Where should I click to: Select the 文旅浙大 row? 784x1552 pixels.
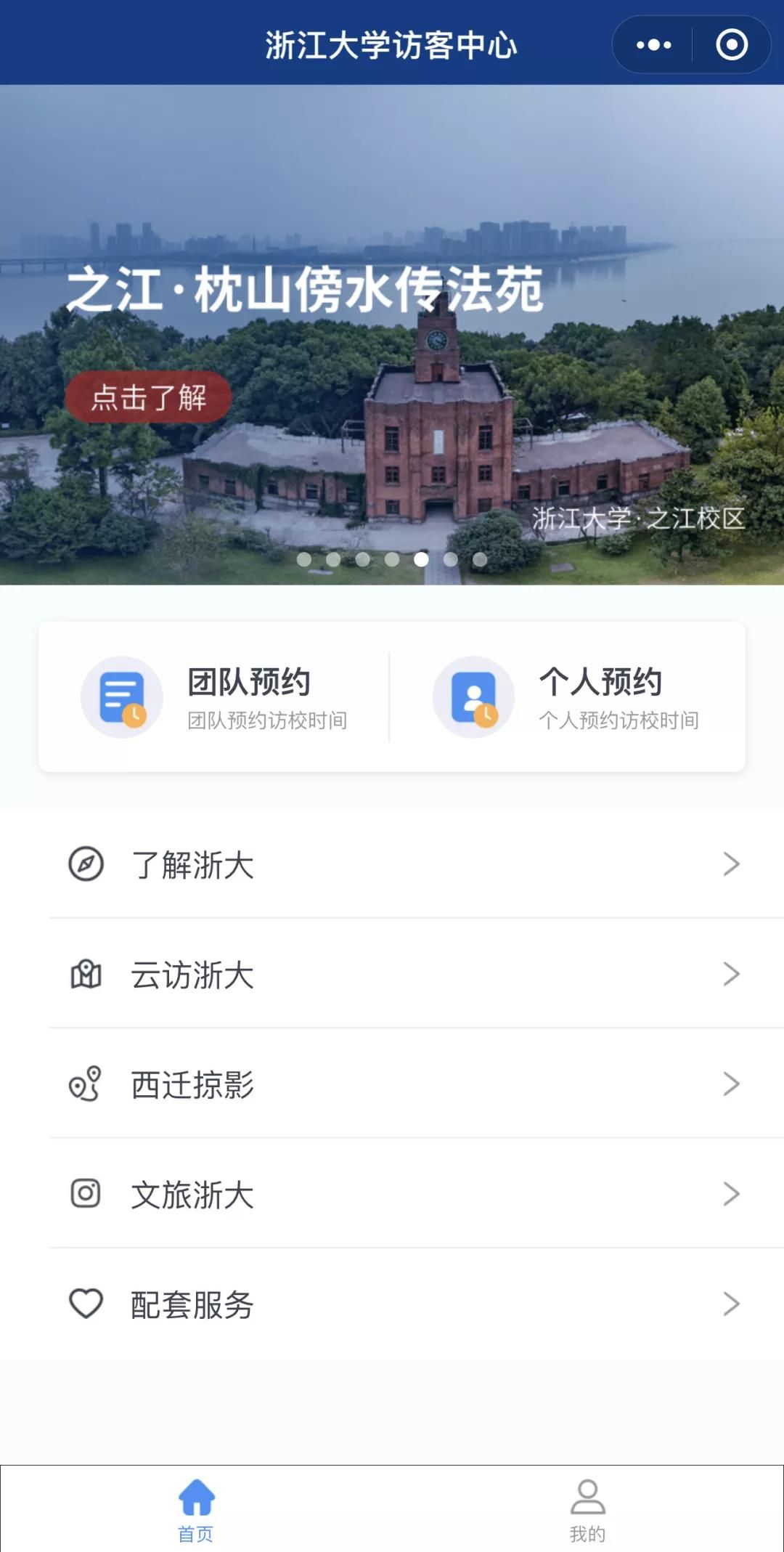pyautogui.click(x=392, y=1194)
